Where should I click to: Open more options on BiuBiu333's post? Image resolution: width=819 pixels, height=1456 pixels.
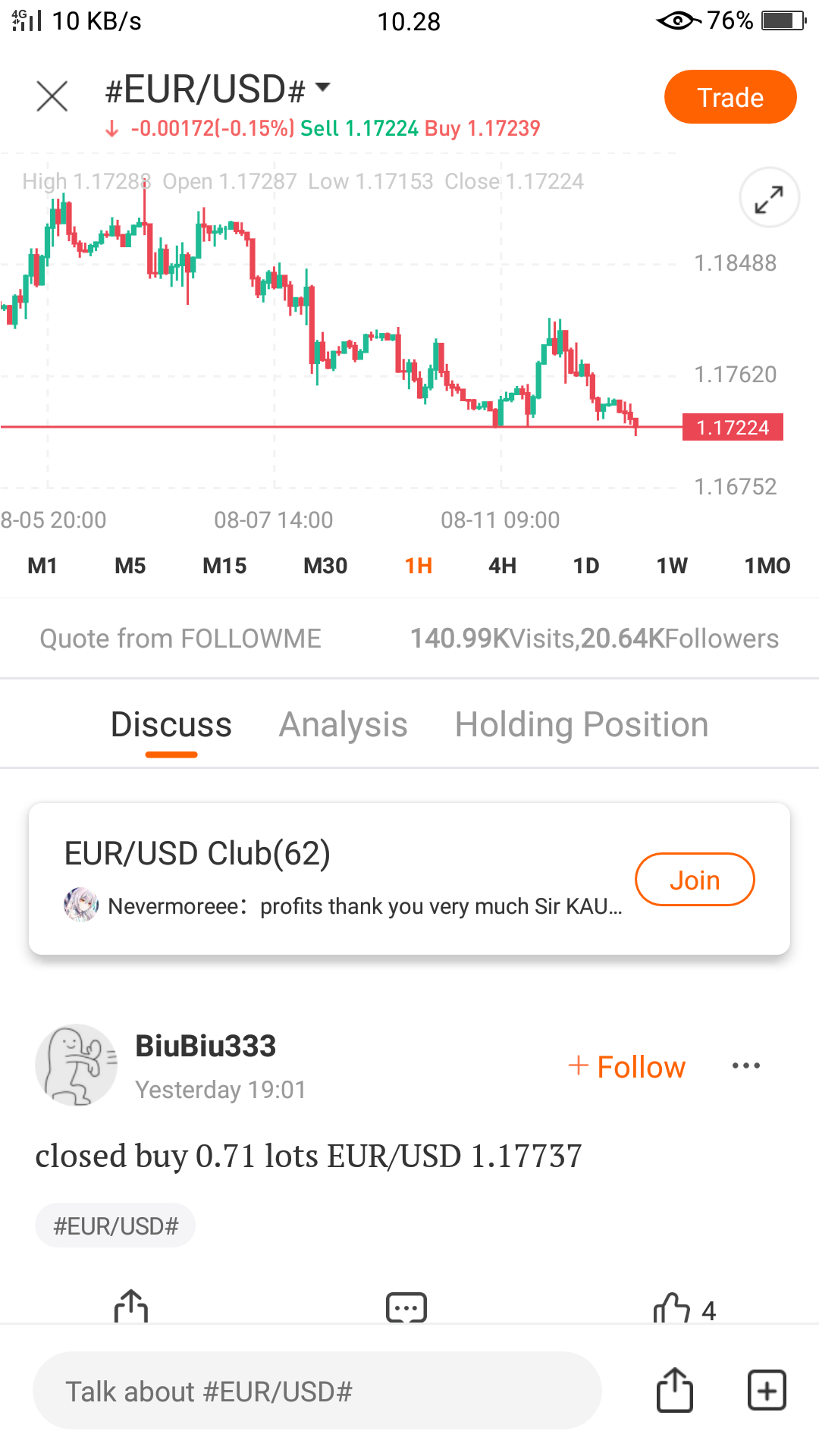(x=746, y=1066)
